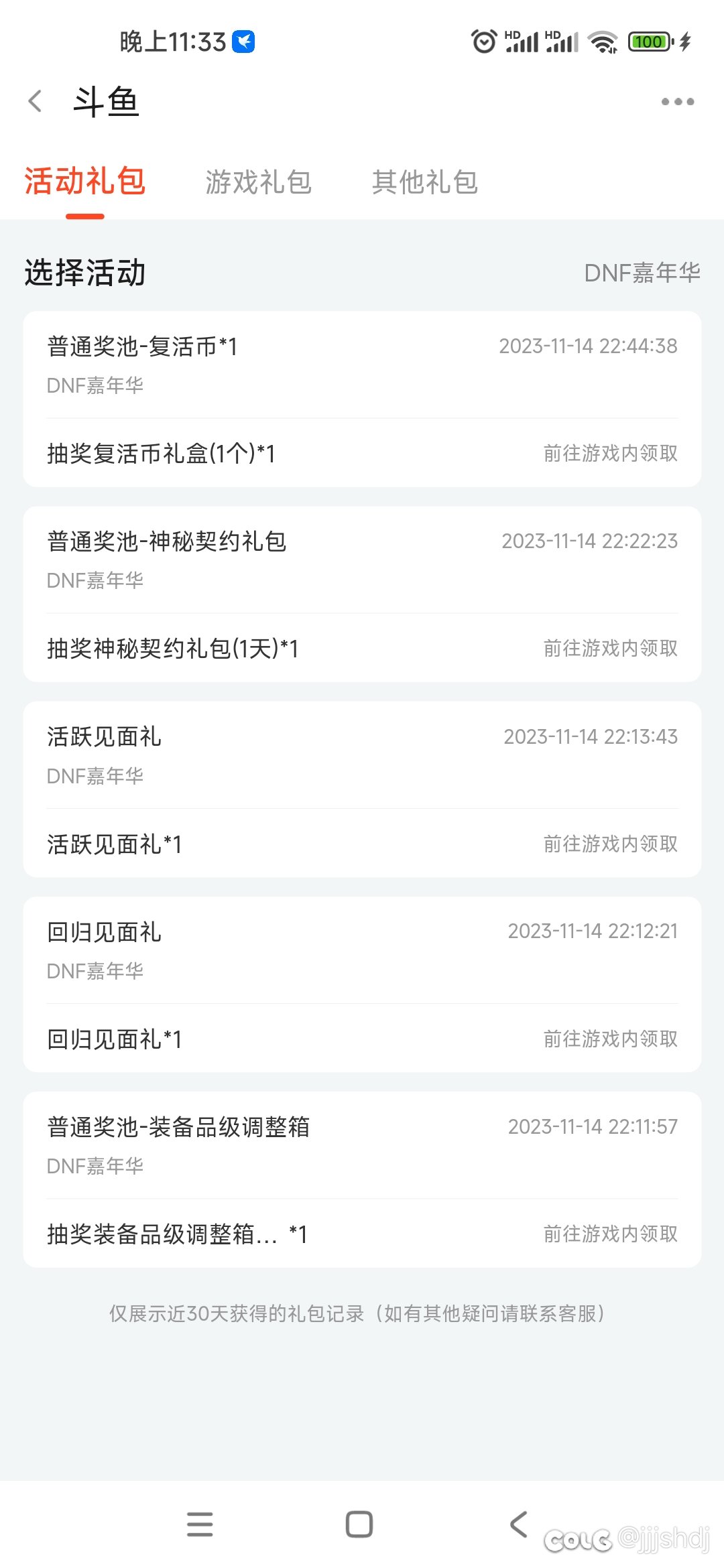The width and height of the screenshot is (724, 1568).
Task: Open the 活跃见面礼 gift record
Action: coord(362,755)
